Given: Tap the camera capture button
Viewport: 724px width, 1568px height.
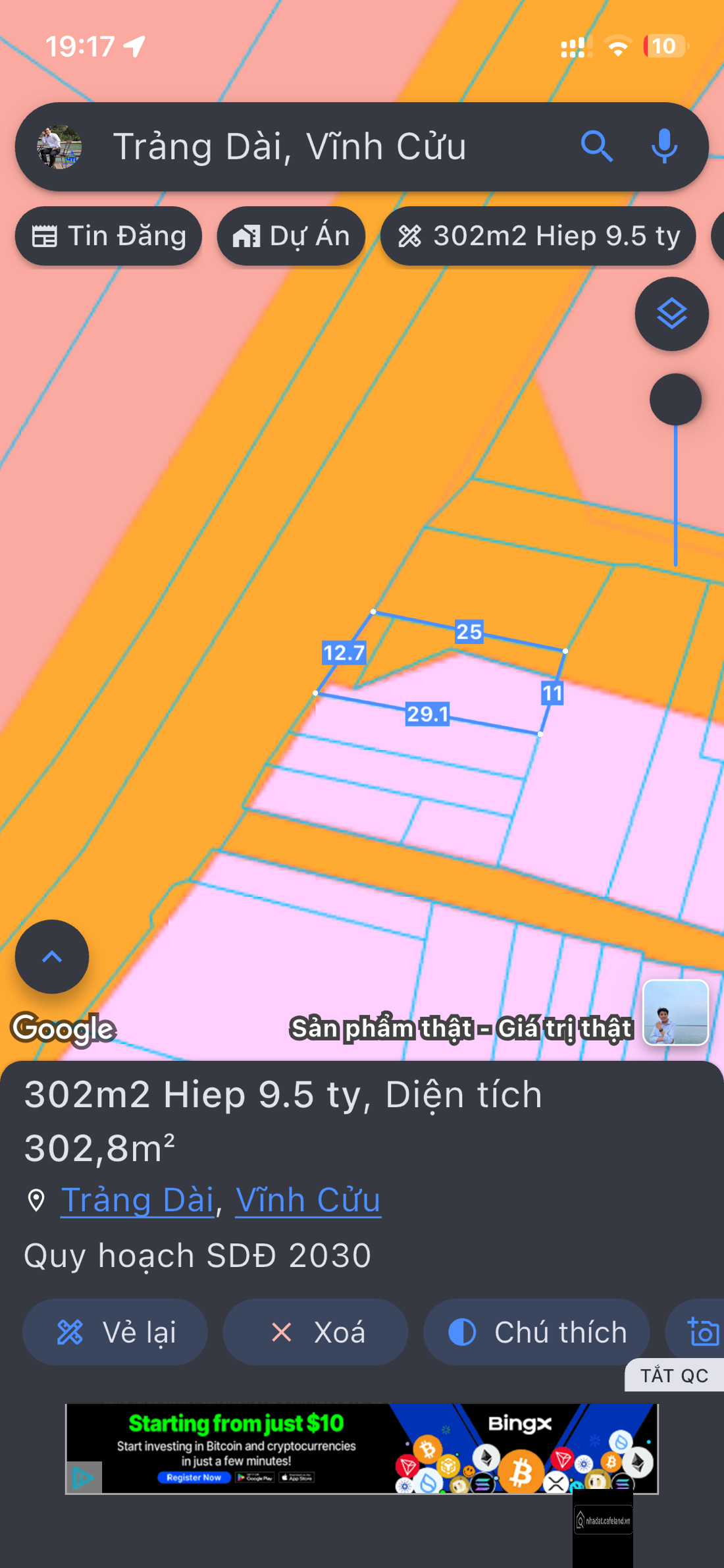Looking at the screenshot, I should 702,1332.
